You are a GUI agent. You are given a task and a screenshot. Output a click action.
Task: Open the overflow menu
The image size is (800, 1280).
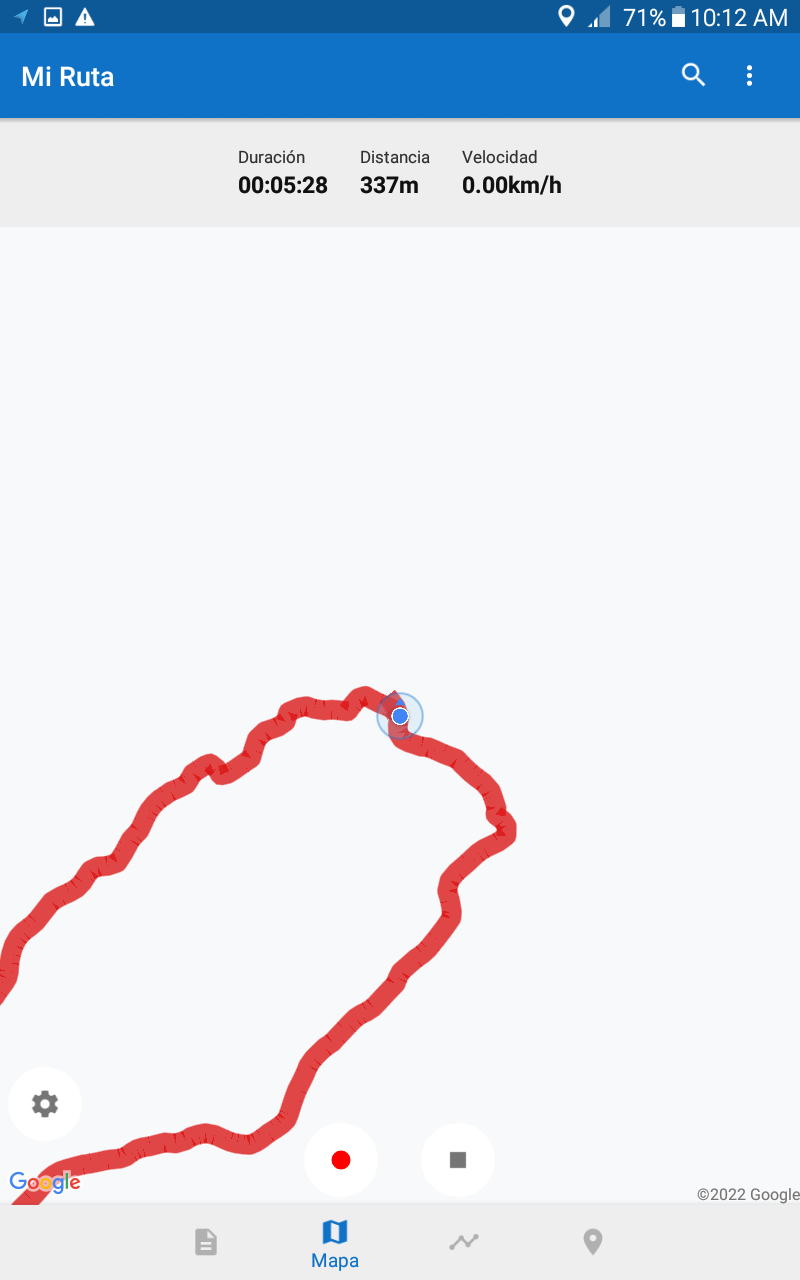(x=749, y=75)
